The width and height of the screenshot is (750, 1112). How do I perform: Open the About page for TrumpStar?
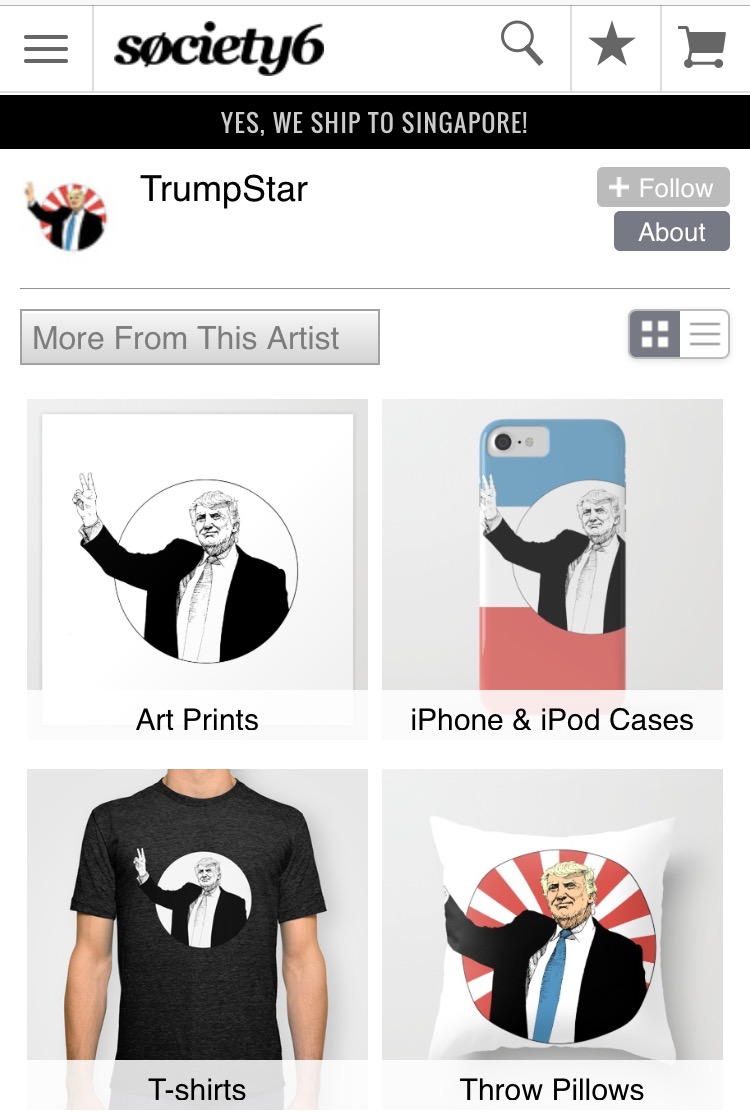point(671,232)
